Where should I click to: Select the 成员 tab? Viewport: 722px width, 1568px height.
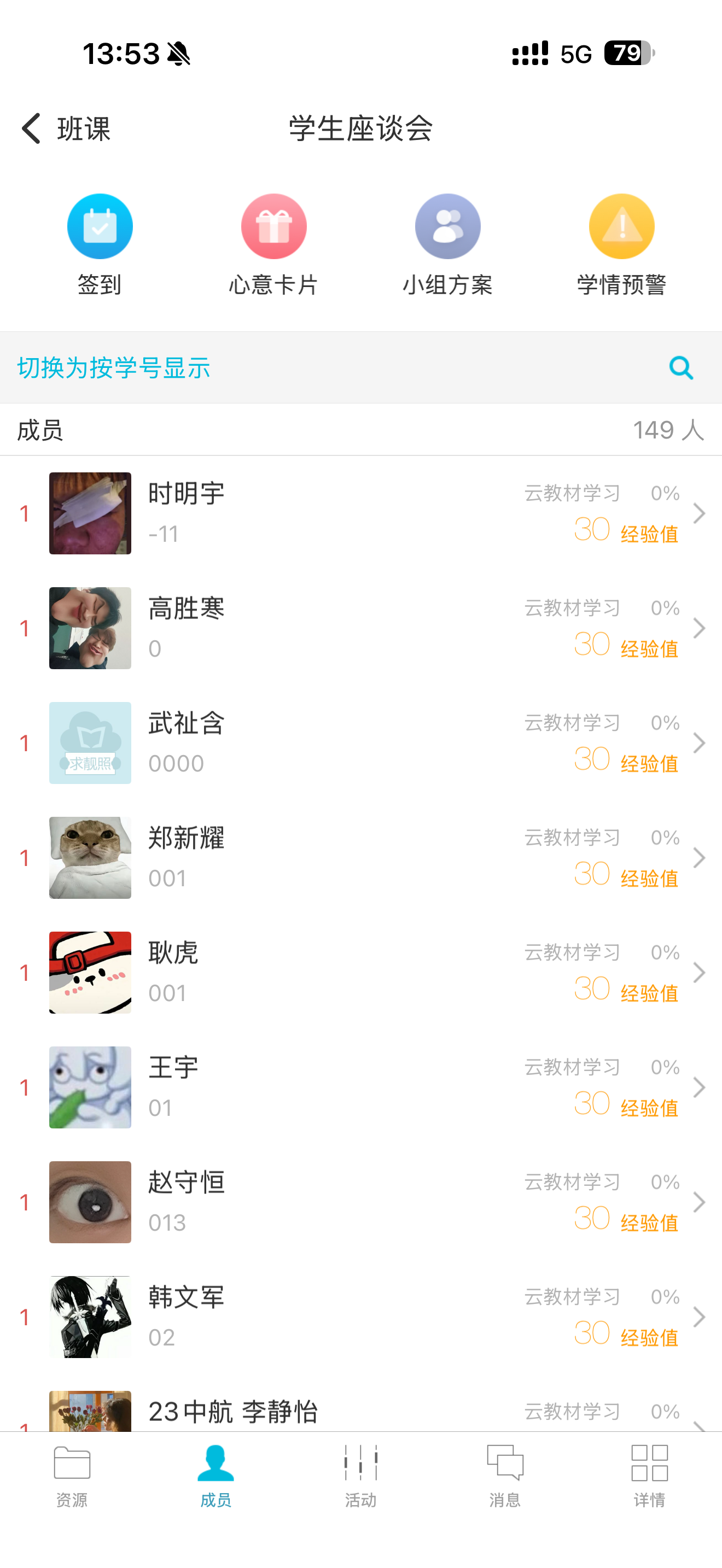[216, 1476]
